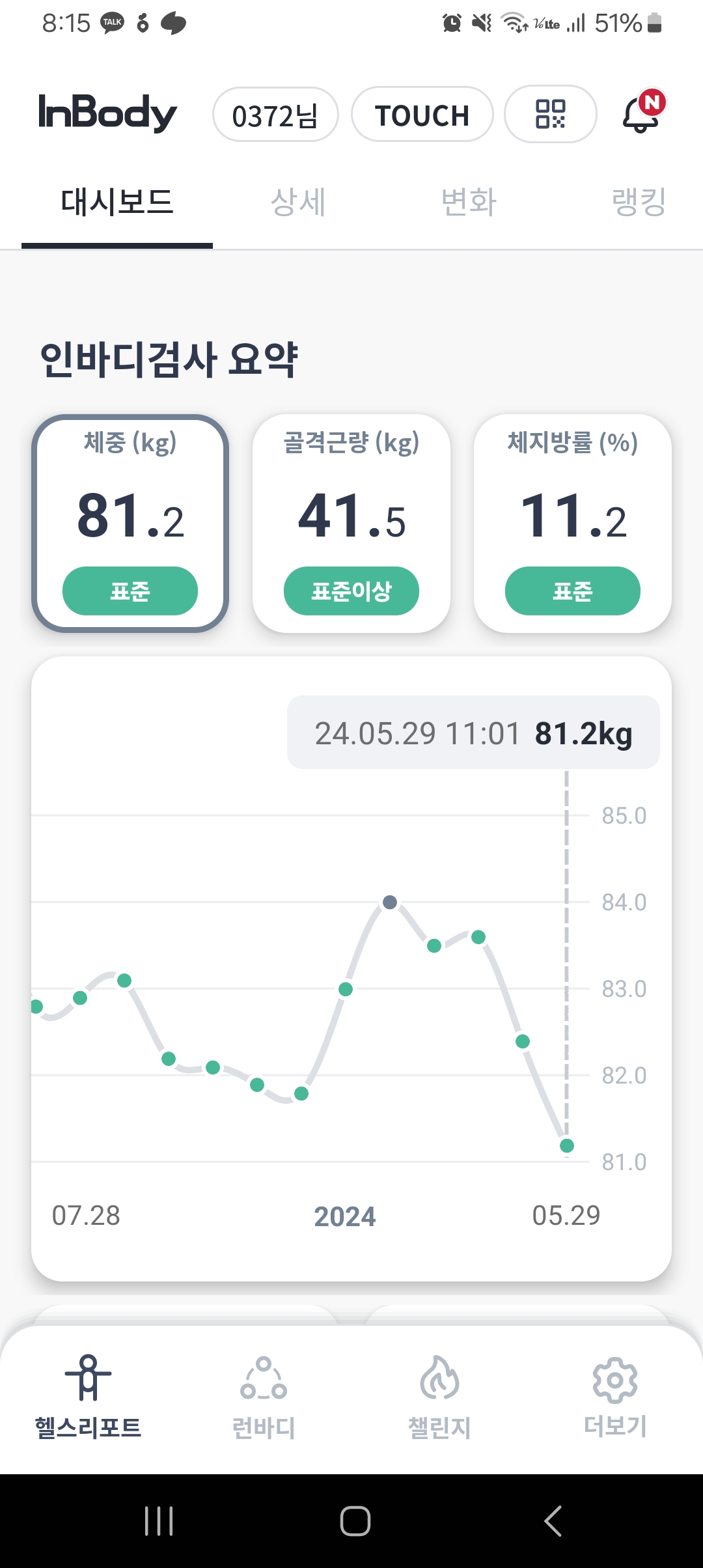Select the 대시보드 tab

point(117,202)
